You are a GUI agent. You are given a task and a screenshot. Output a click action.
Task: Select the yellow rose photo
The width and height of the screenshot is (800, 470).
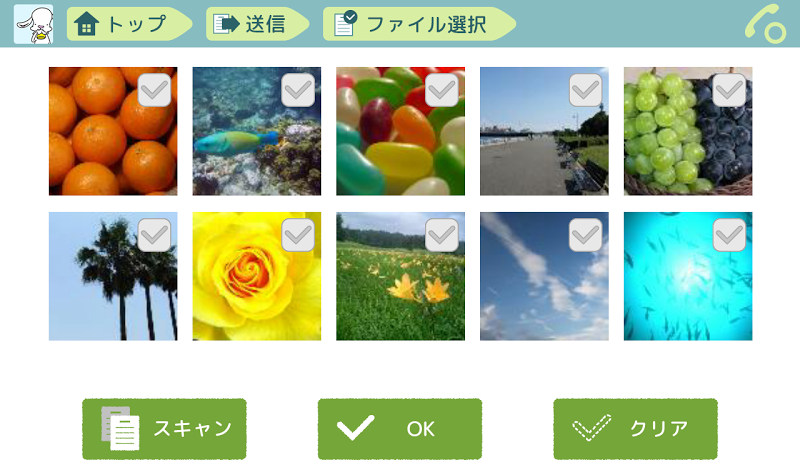pos(298,235)
